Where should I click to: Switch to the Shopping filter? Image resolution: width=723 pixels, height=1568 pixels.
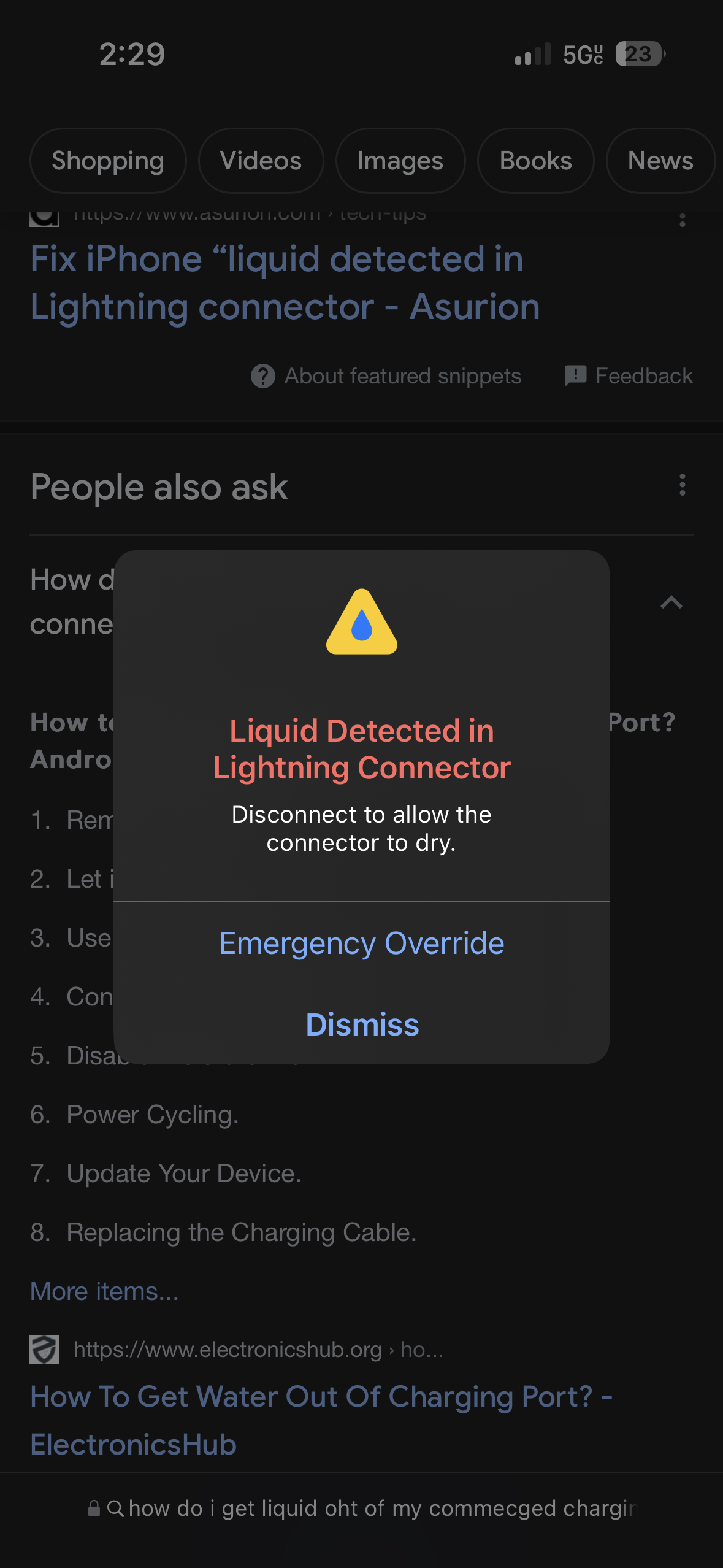(108, 161)
